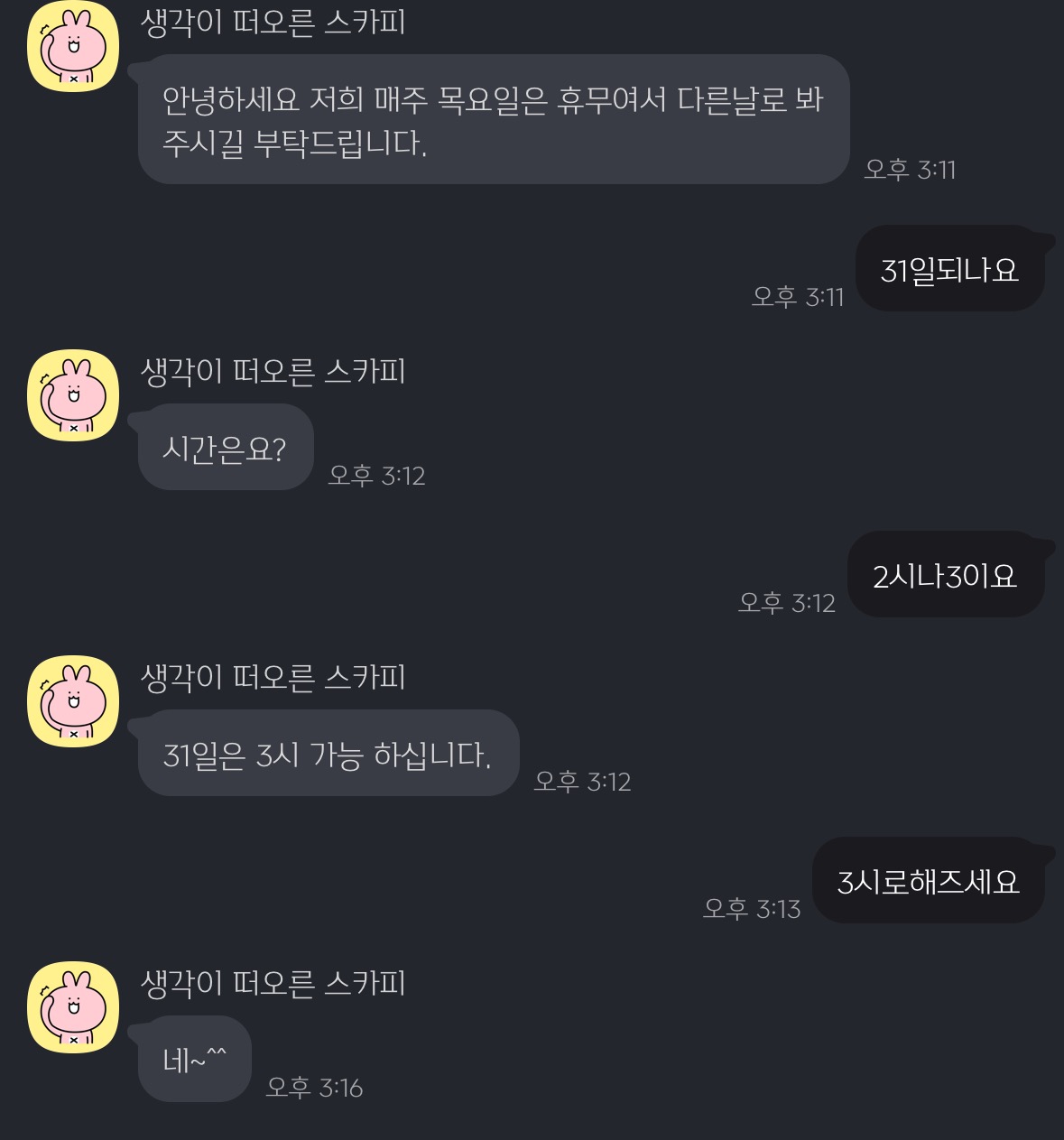View the profile picture by 31일은 3시 가능 message
Screen dimensions: 1064x1140
pyautogui.click(x=73, y=701)
